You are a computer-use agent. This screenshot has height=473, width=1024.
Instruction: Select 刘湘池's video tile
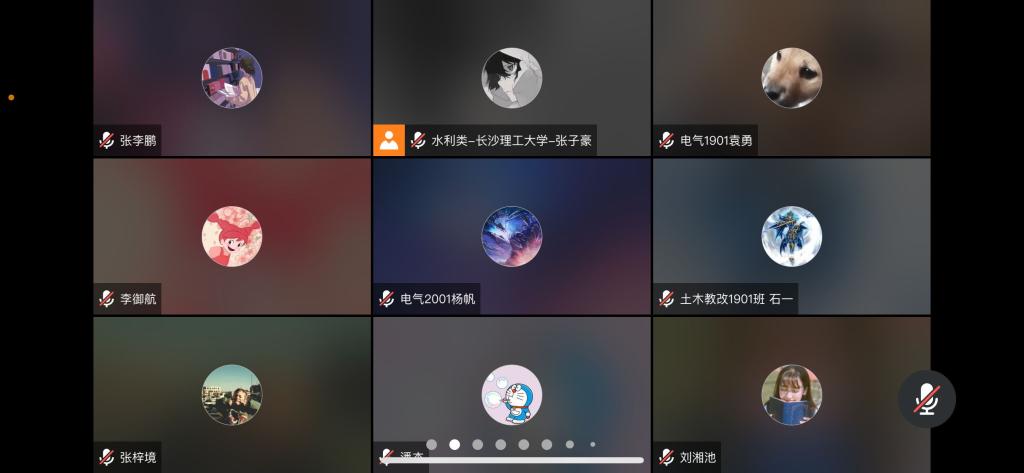(791, 394)
